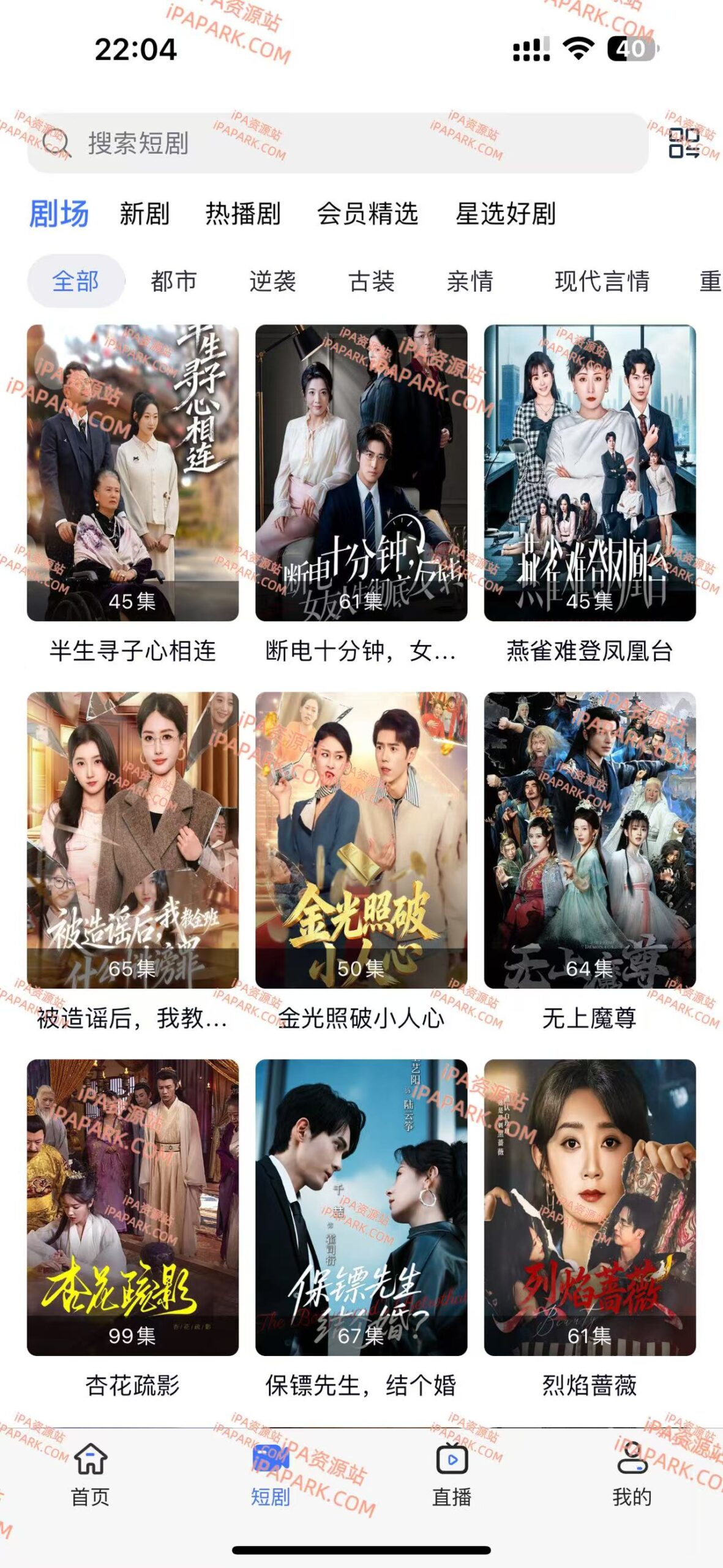Open the 会员精选 section

(x=368, y=214)
